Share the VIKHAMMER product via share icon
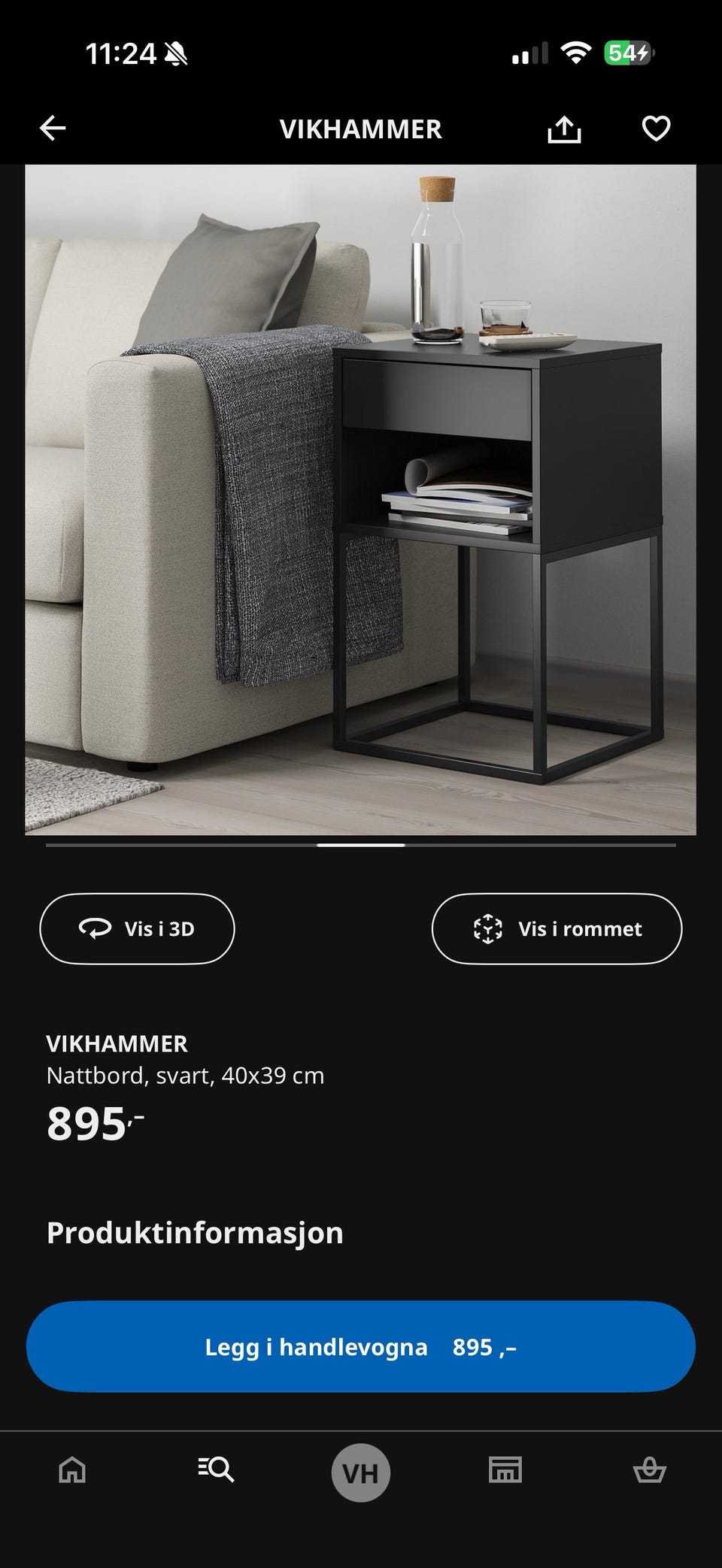Screen dimensions: 722x1568 click(x=563, y=128)
